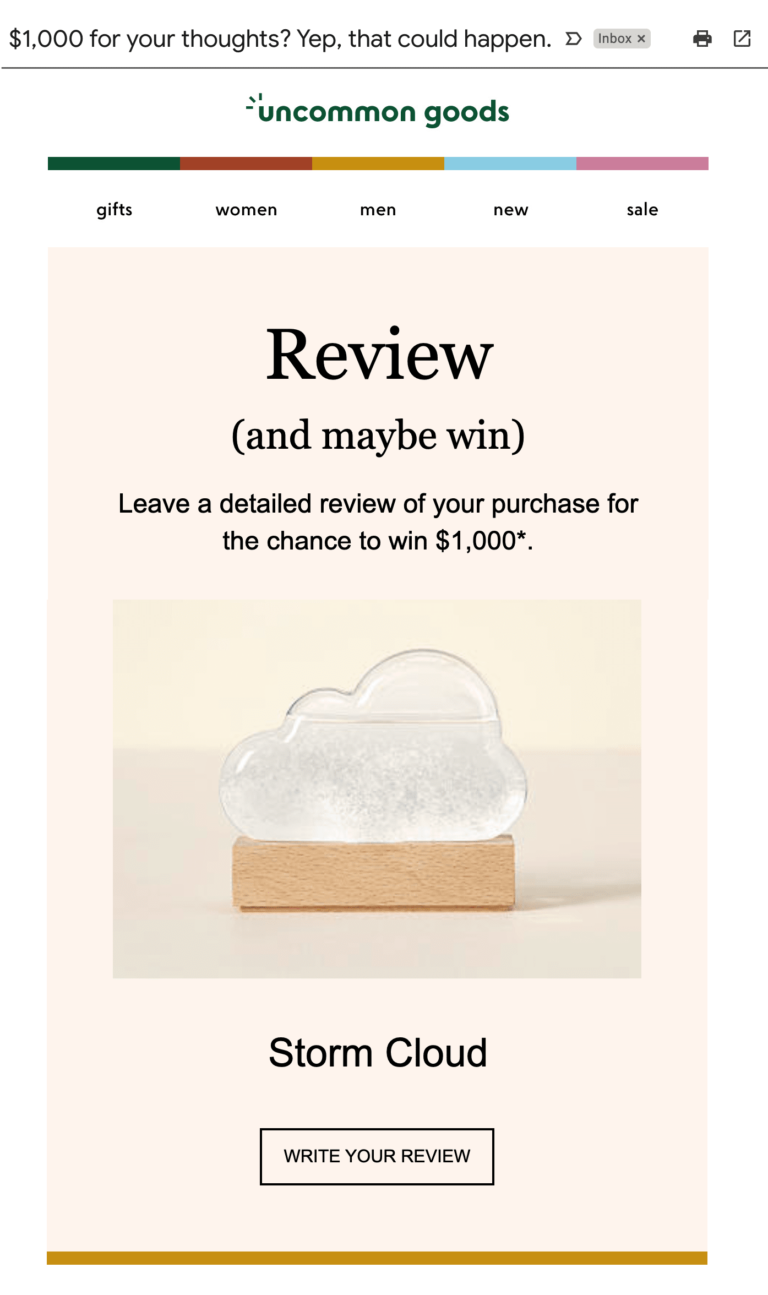
Task: Open email in a new window
Action: click(742, 39)
